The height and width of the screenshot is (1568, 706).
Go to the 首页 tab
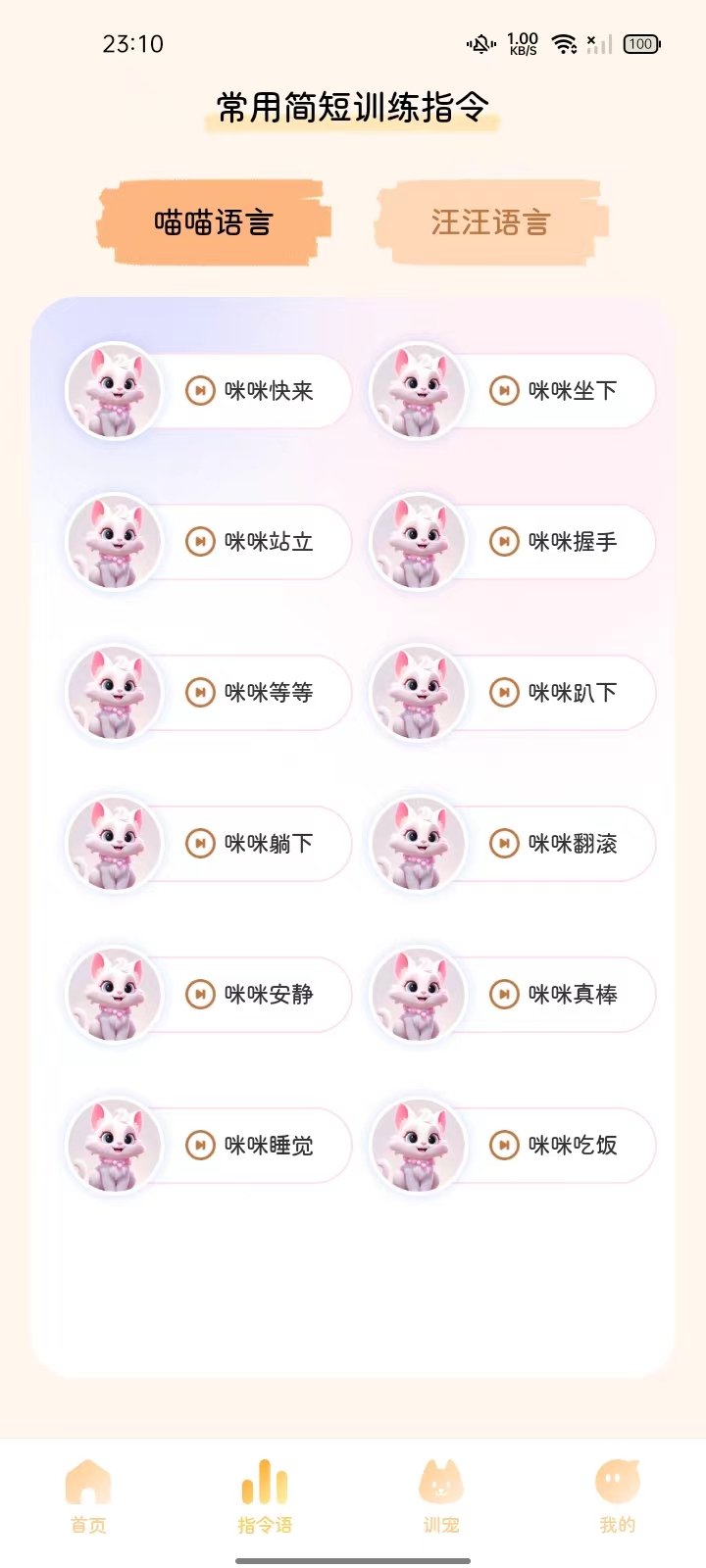88,1496
